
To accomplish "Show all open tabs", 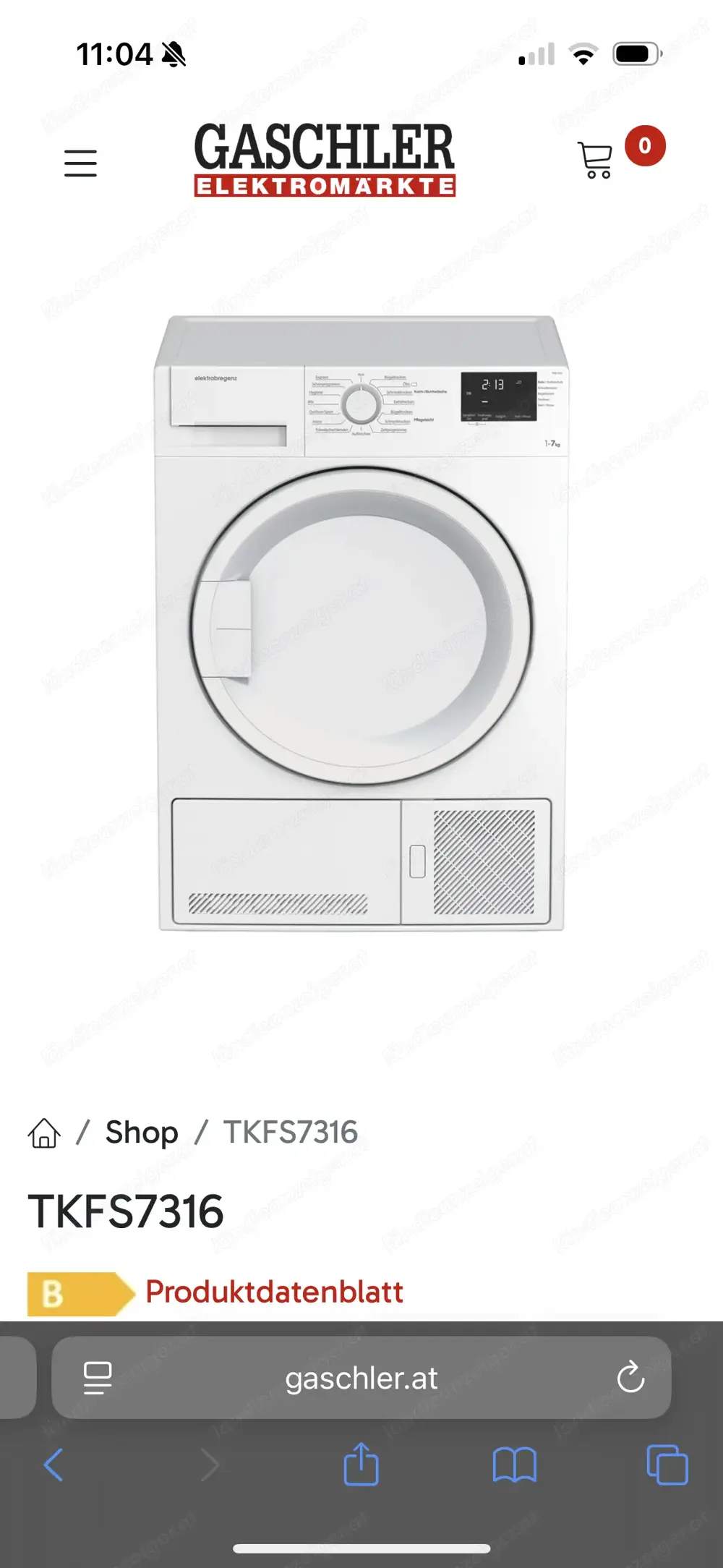I will (x=667, y=1465).
